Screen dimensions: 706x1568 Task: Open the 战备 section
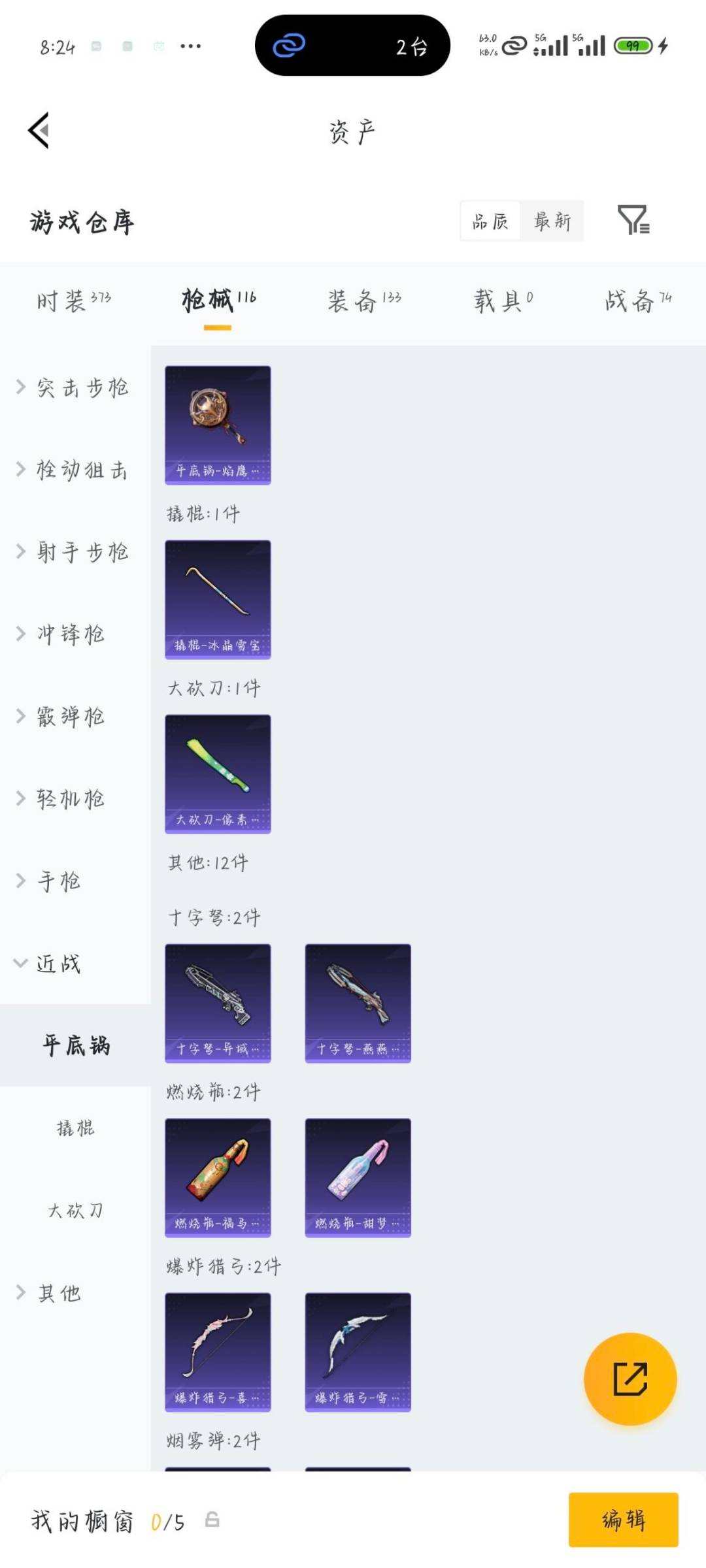point(634,300)
